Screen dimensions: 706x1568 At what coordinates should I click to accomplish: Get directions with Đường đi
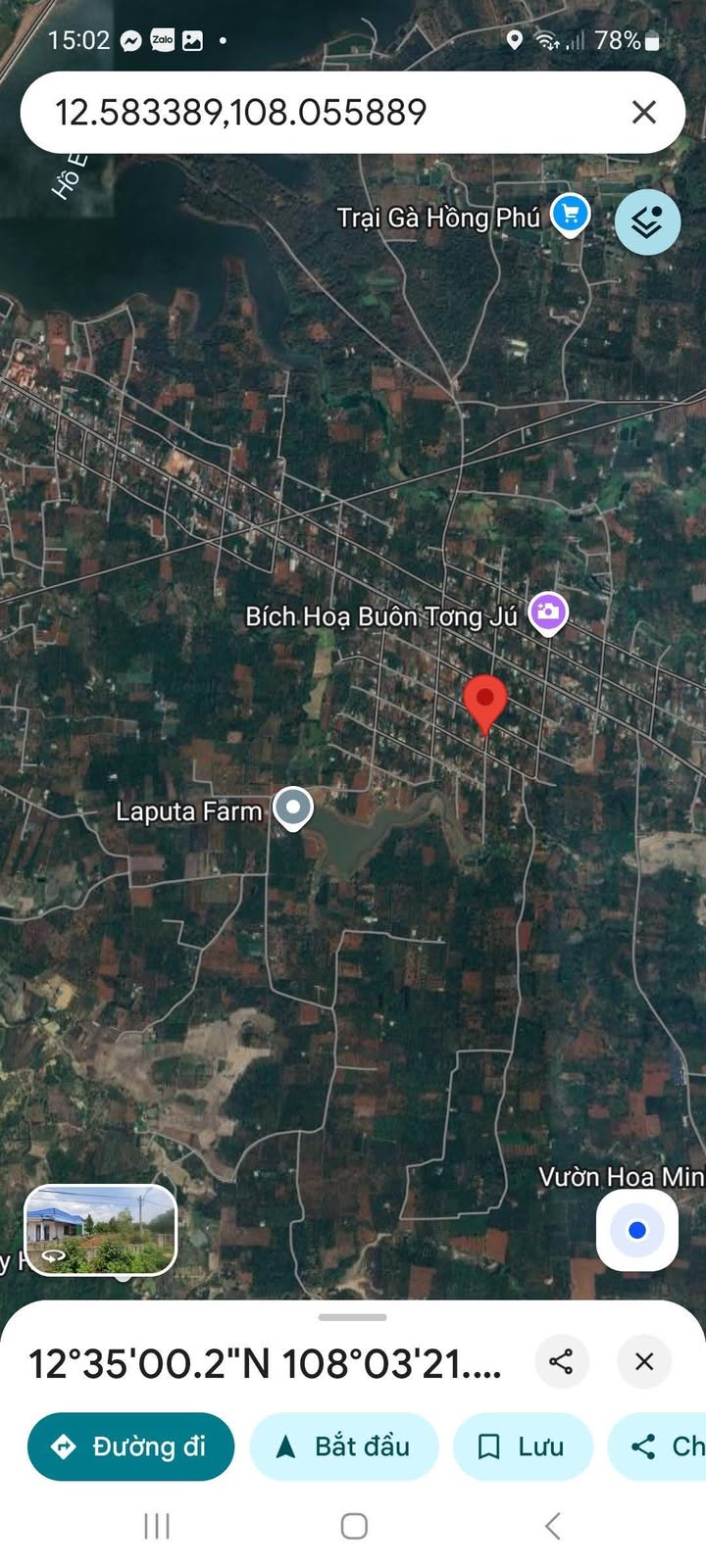point(130,1446)
